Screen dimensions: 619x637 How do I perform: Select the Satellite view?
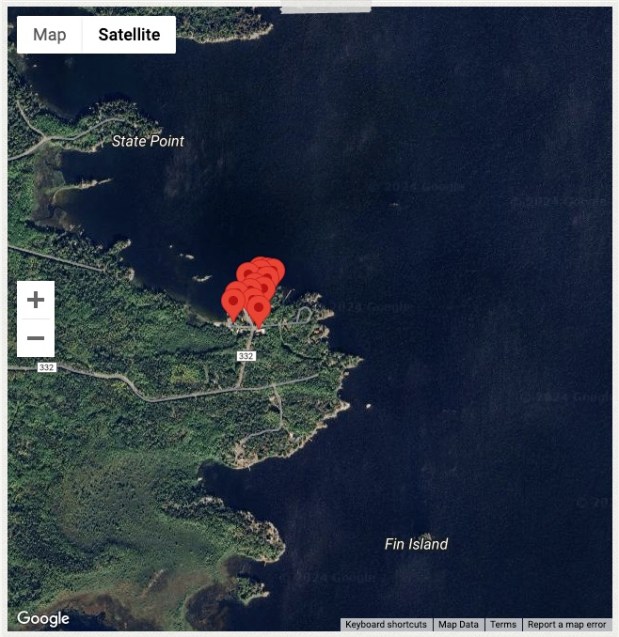(x=129, y=35)
